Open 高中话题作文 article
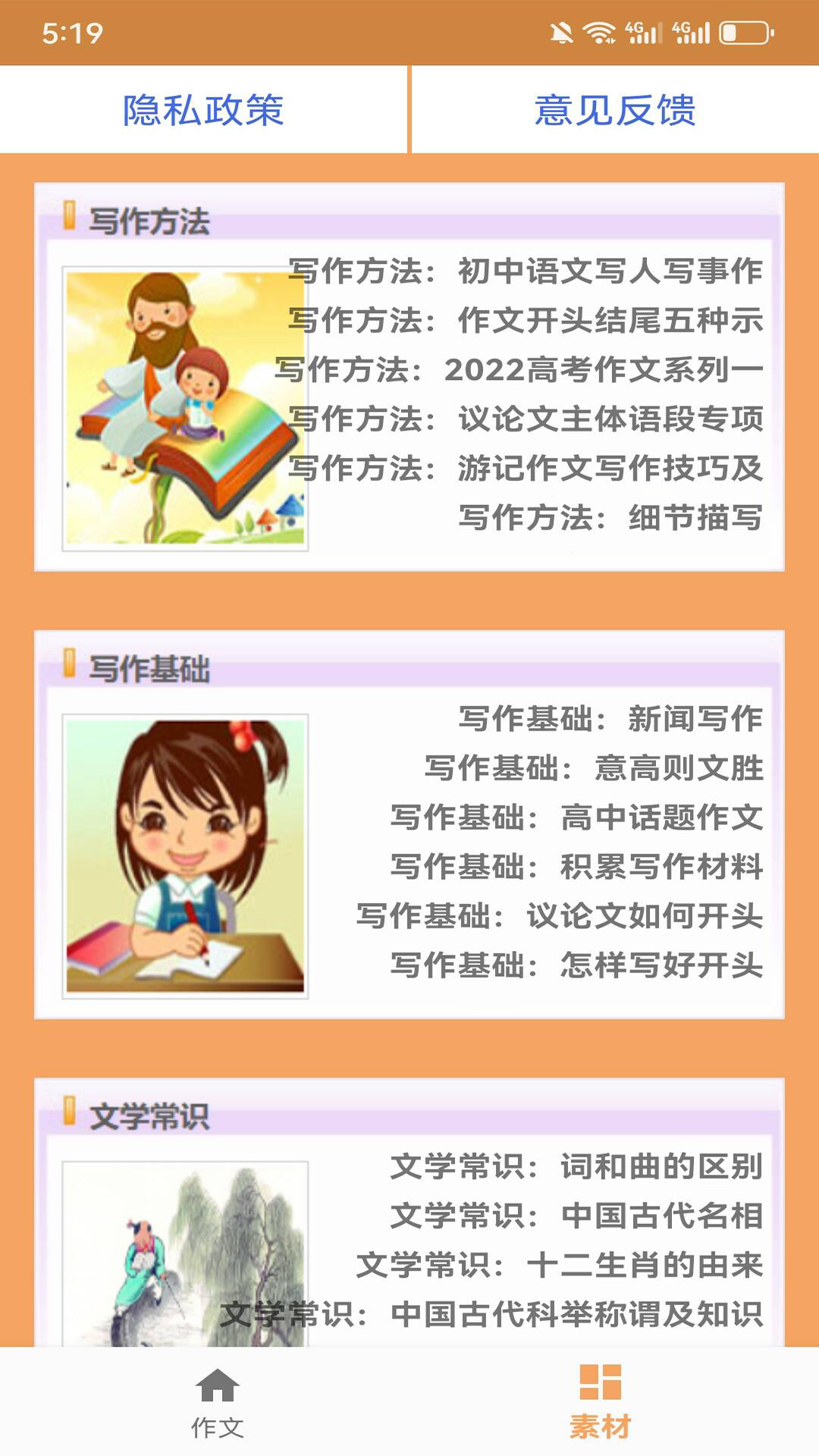 (577, 817)
